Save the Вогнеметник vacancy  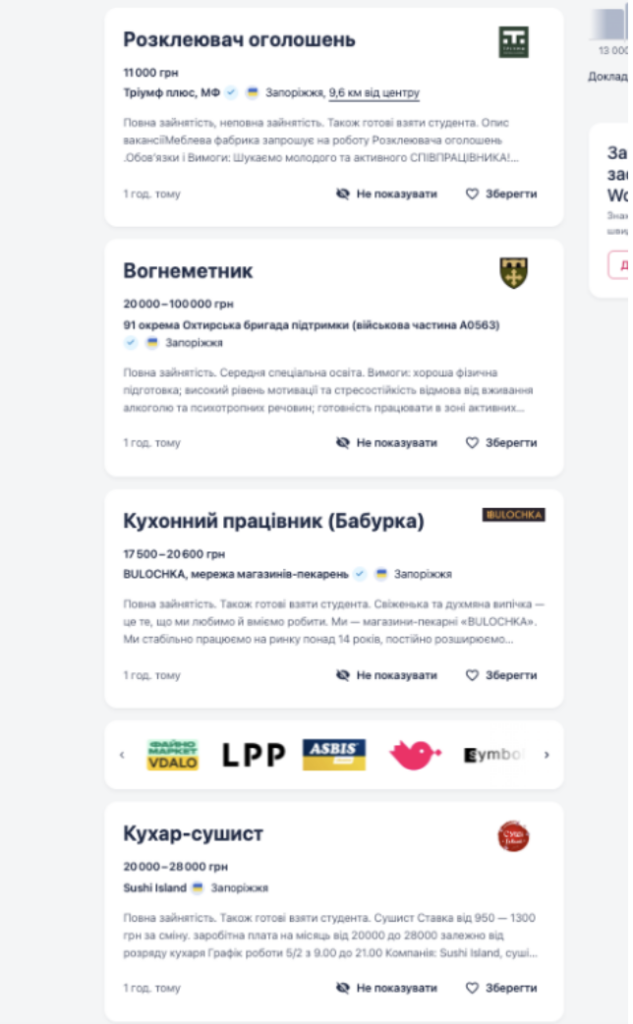click(x=501, y=442)
